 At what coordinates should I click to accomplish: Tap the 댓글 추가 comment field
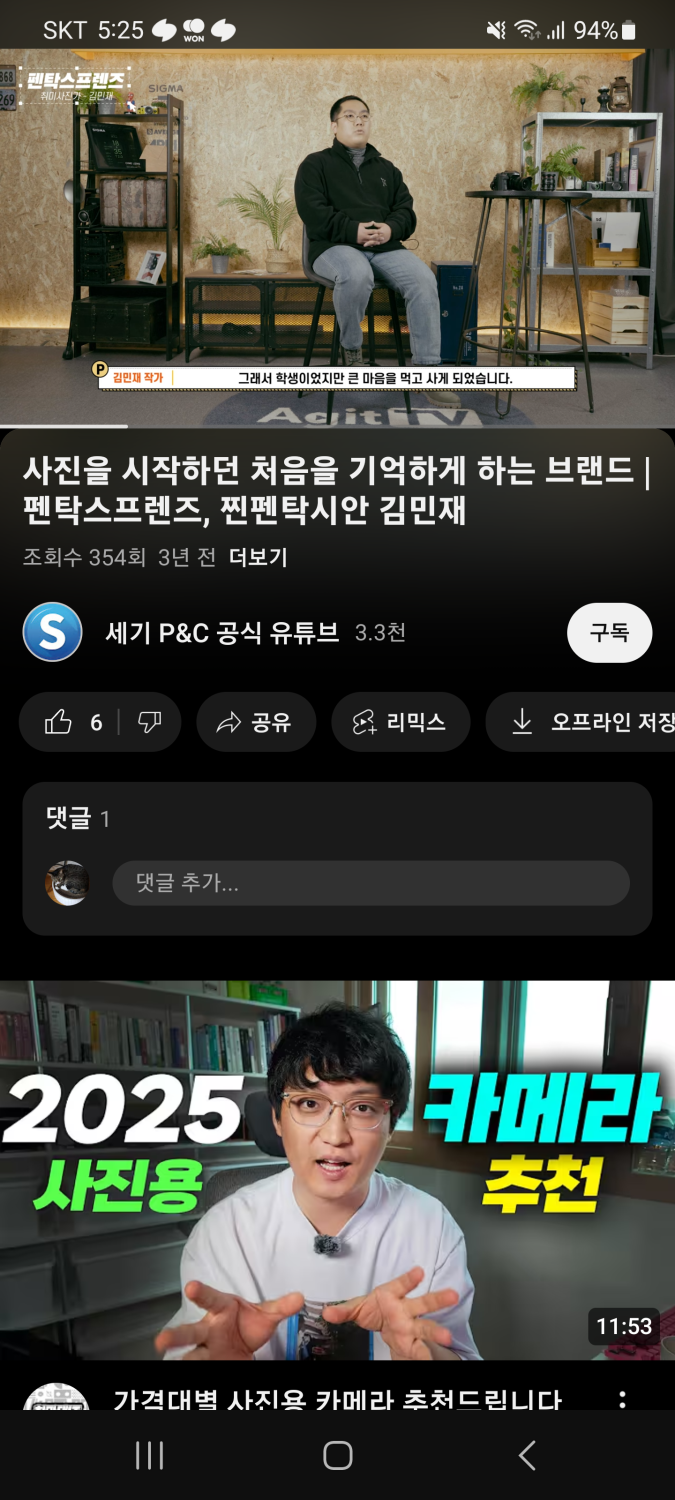click(370, 883)
